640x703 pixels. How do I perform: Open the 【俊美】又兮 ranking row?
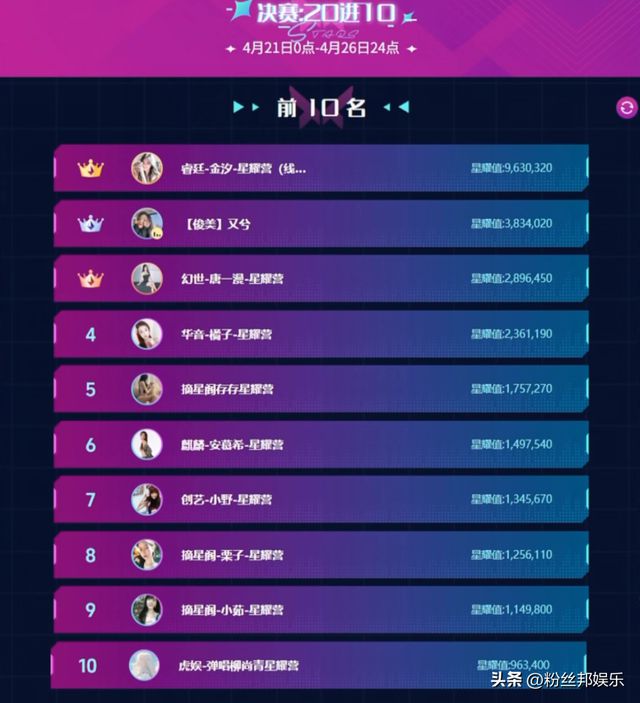[320, 224]
